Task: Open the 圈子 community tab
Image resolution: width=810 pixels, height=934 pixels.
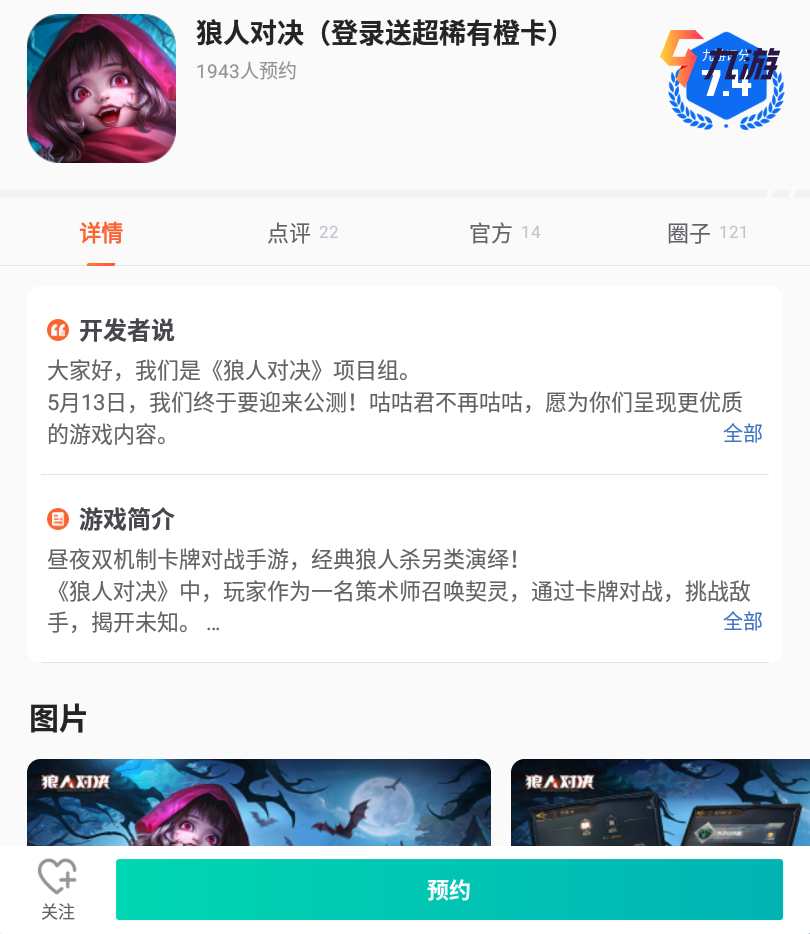Action: point(706,233)
